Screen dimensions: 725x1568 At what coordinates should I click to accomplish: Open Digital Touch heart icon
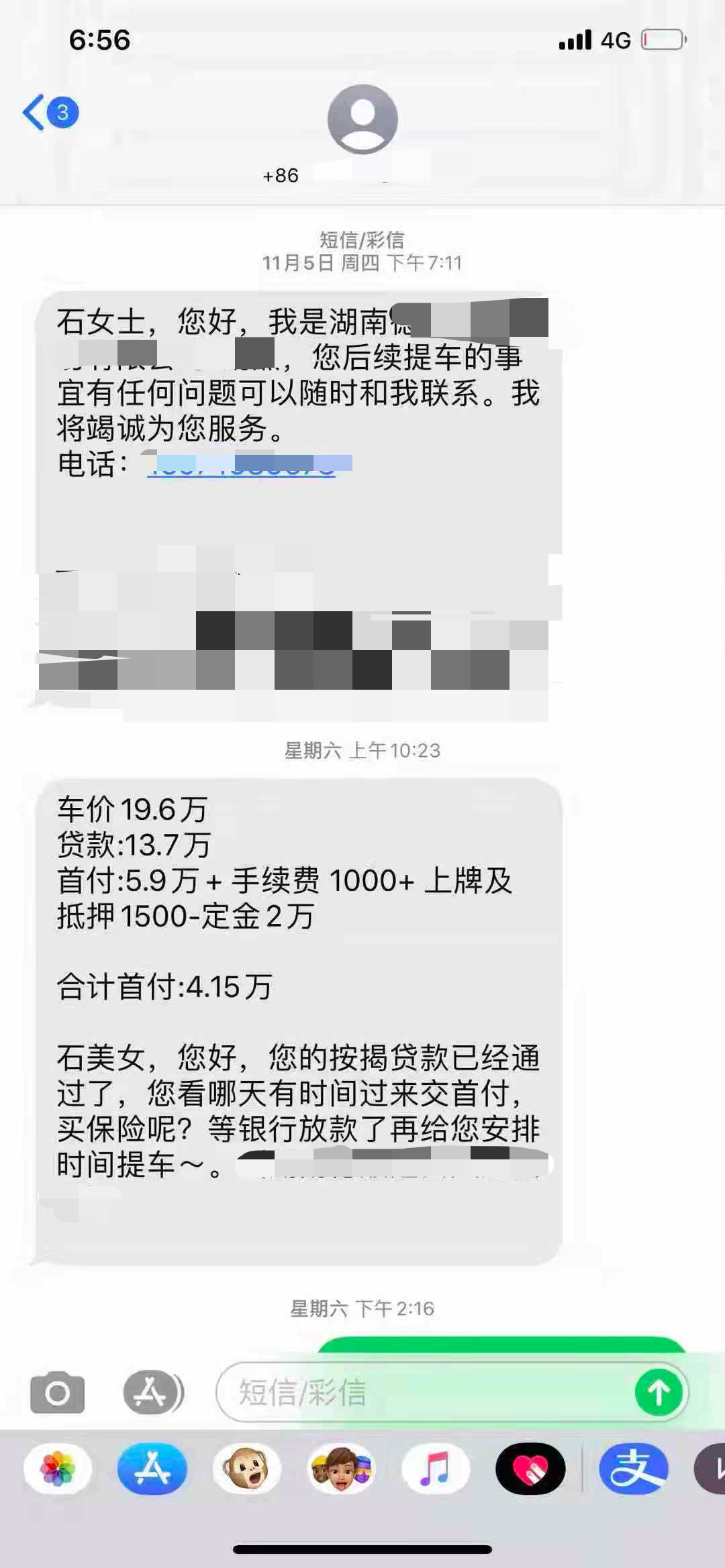(x=530, y=1469)
